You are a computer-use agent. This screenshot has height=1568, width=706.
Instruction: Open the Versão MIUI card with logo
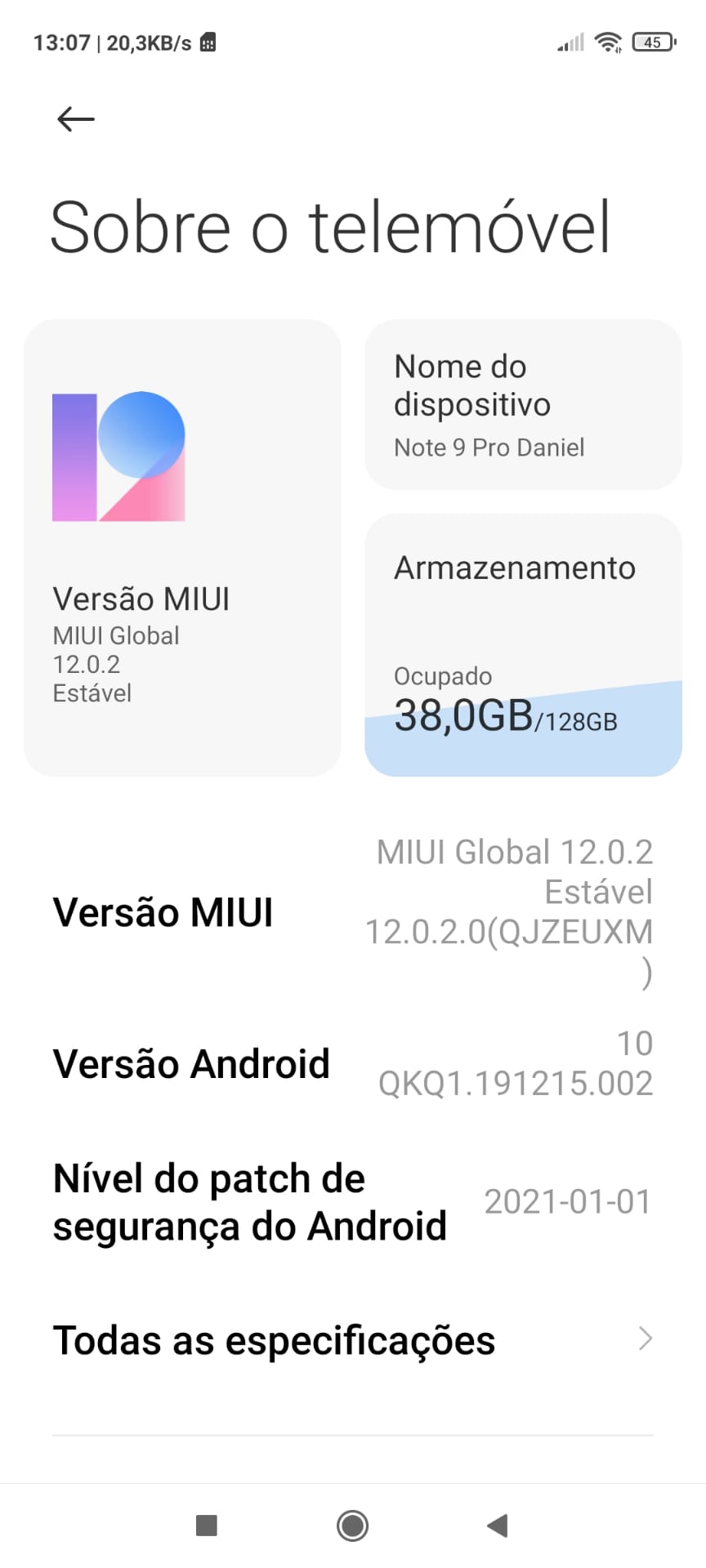182,547
